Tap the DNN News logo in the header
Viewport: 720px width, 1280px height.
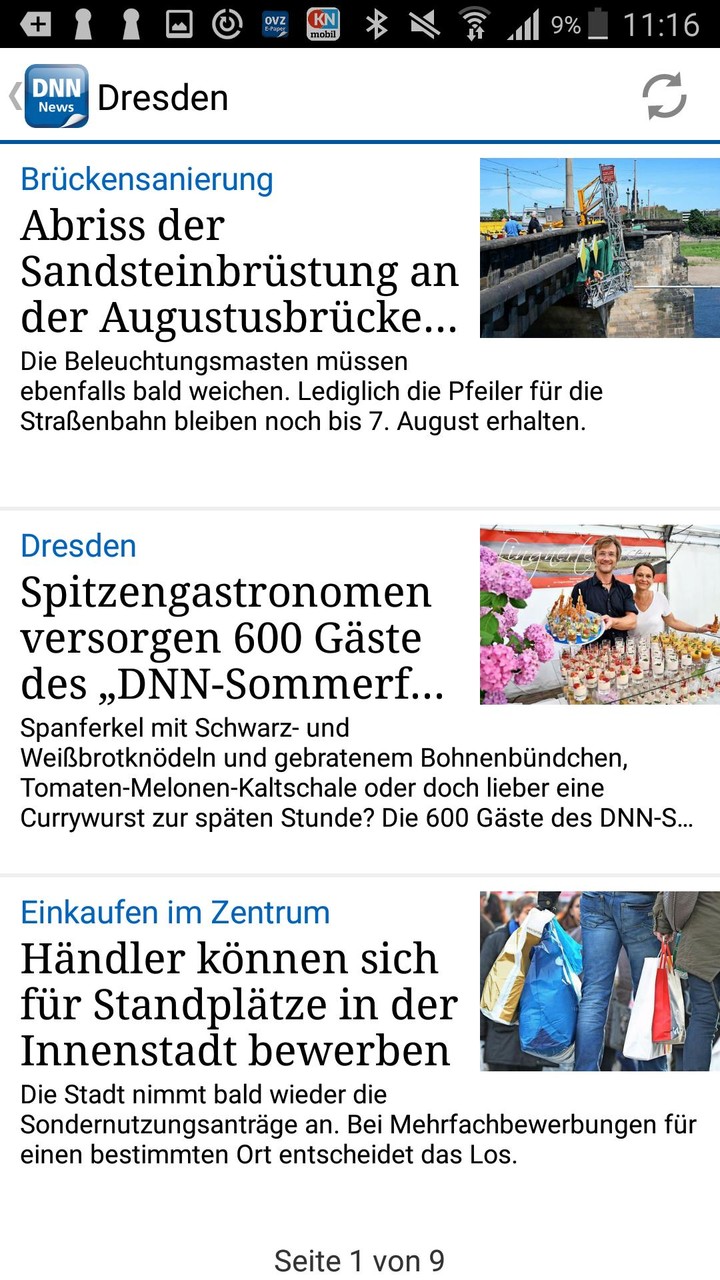pyautogui.click(x=57, y=97)
